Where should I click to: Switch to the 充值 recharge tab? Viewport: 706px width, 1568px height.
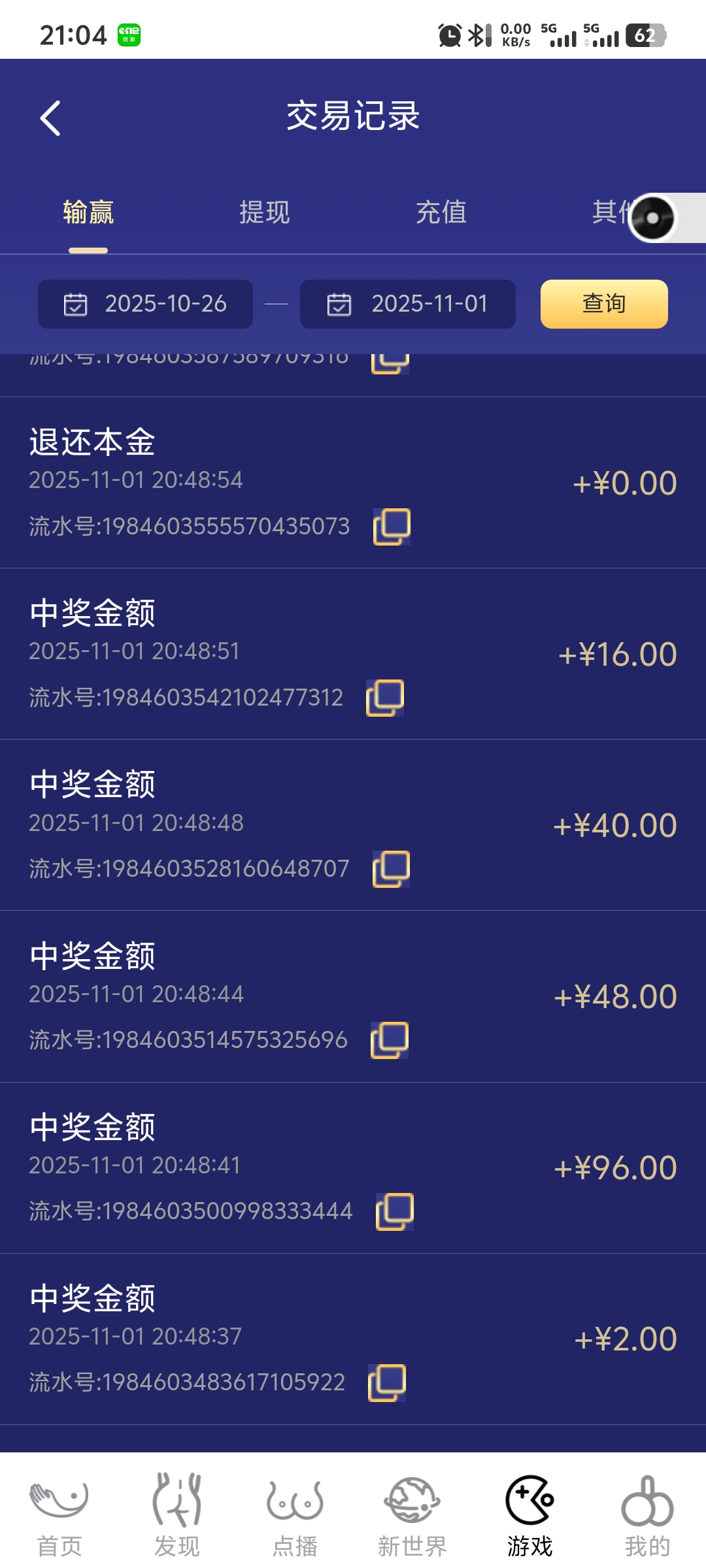tap(443, 212)
